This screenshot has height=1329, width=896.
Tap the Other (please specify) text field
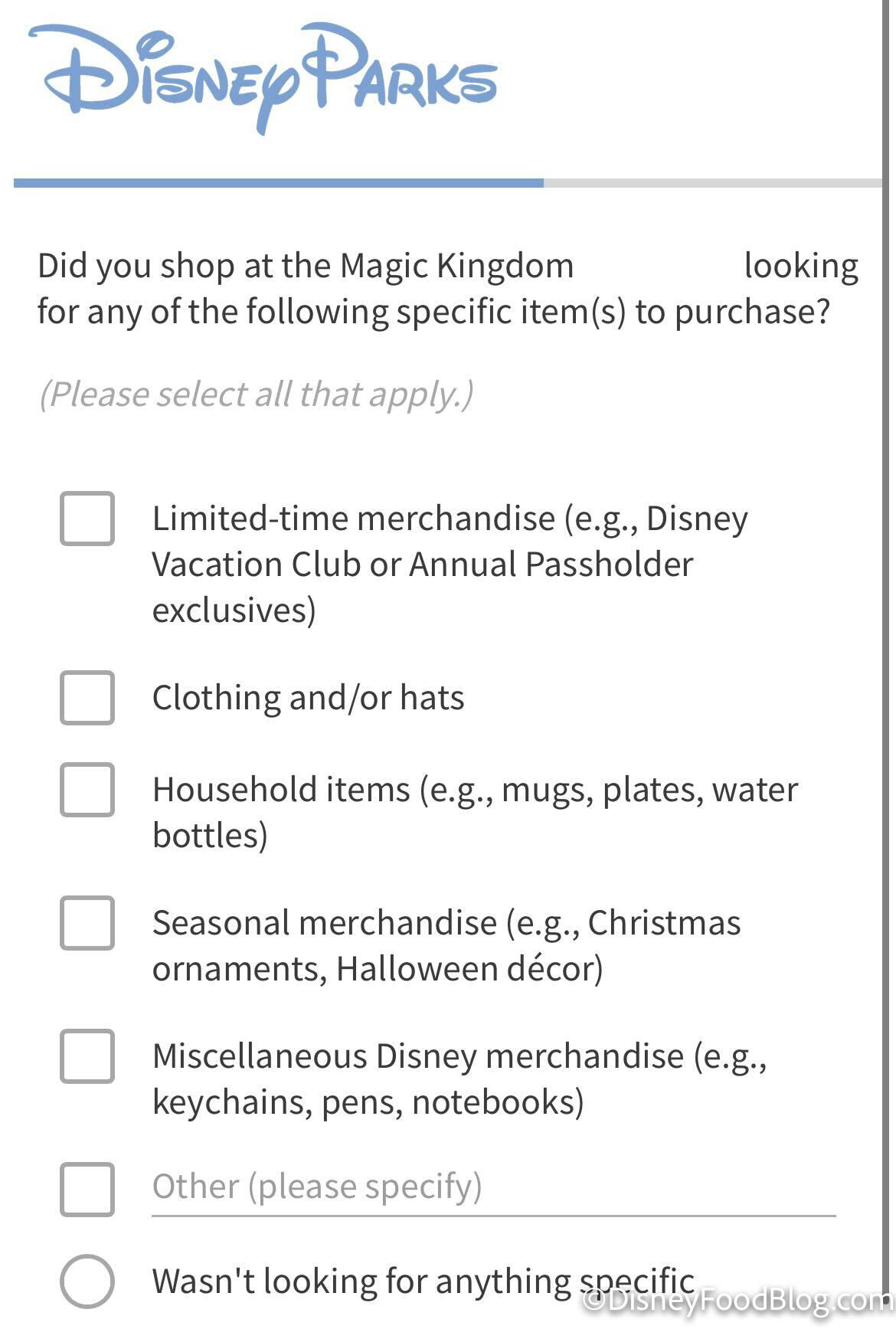coord(493,1187)
